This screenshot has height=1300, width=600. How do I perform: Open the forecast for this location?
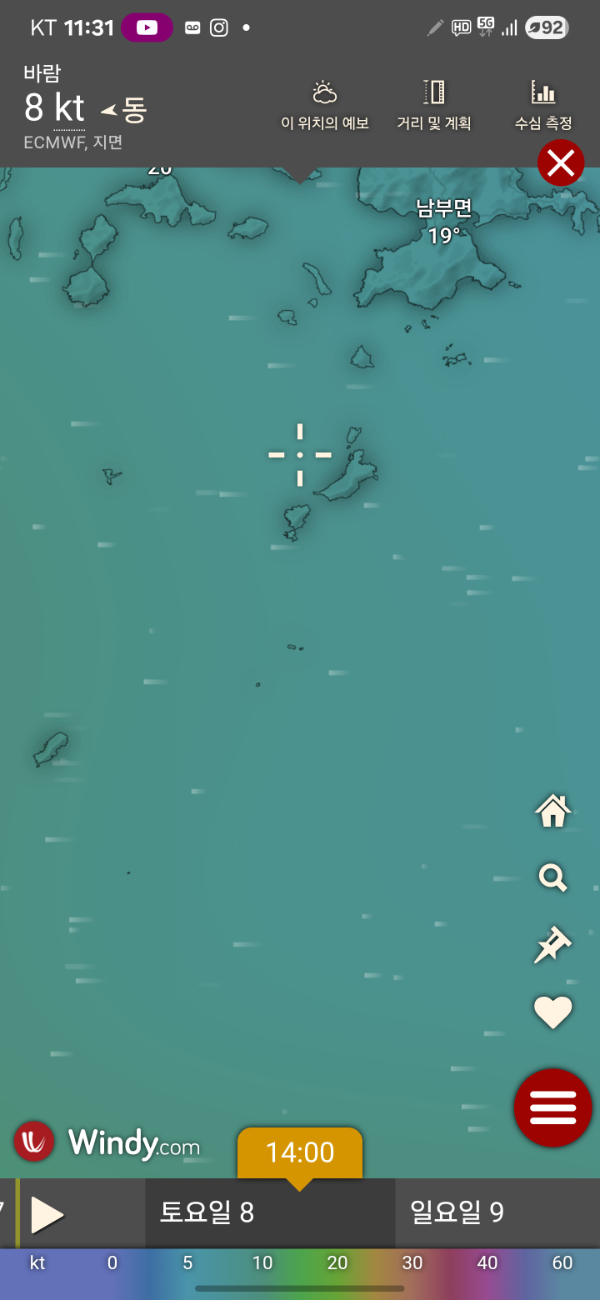click(324, 105)
